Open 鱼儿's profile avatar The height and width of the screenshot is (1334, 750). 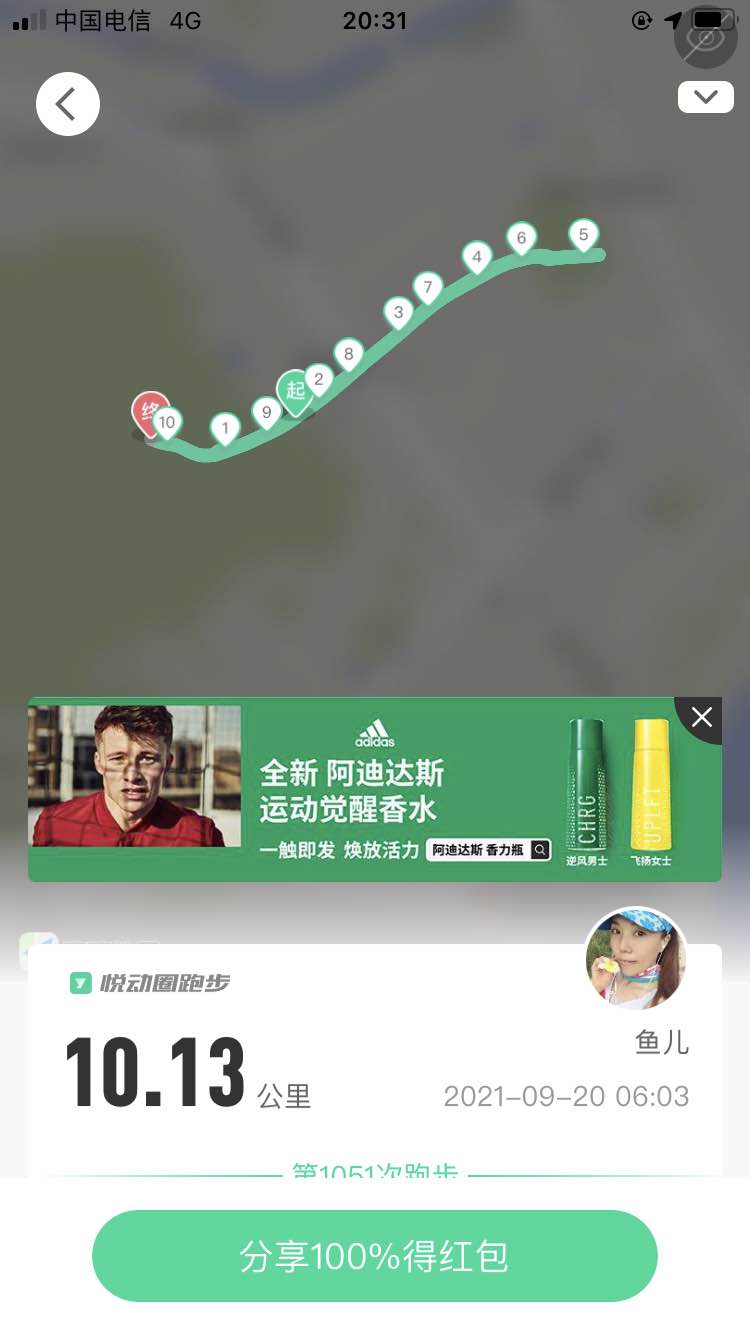(x=635, y=959)
